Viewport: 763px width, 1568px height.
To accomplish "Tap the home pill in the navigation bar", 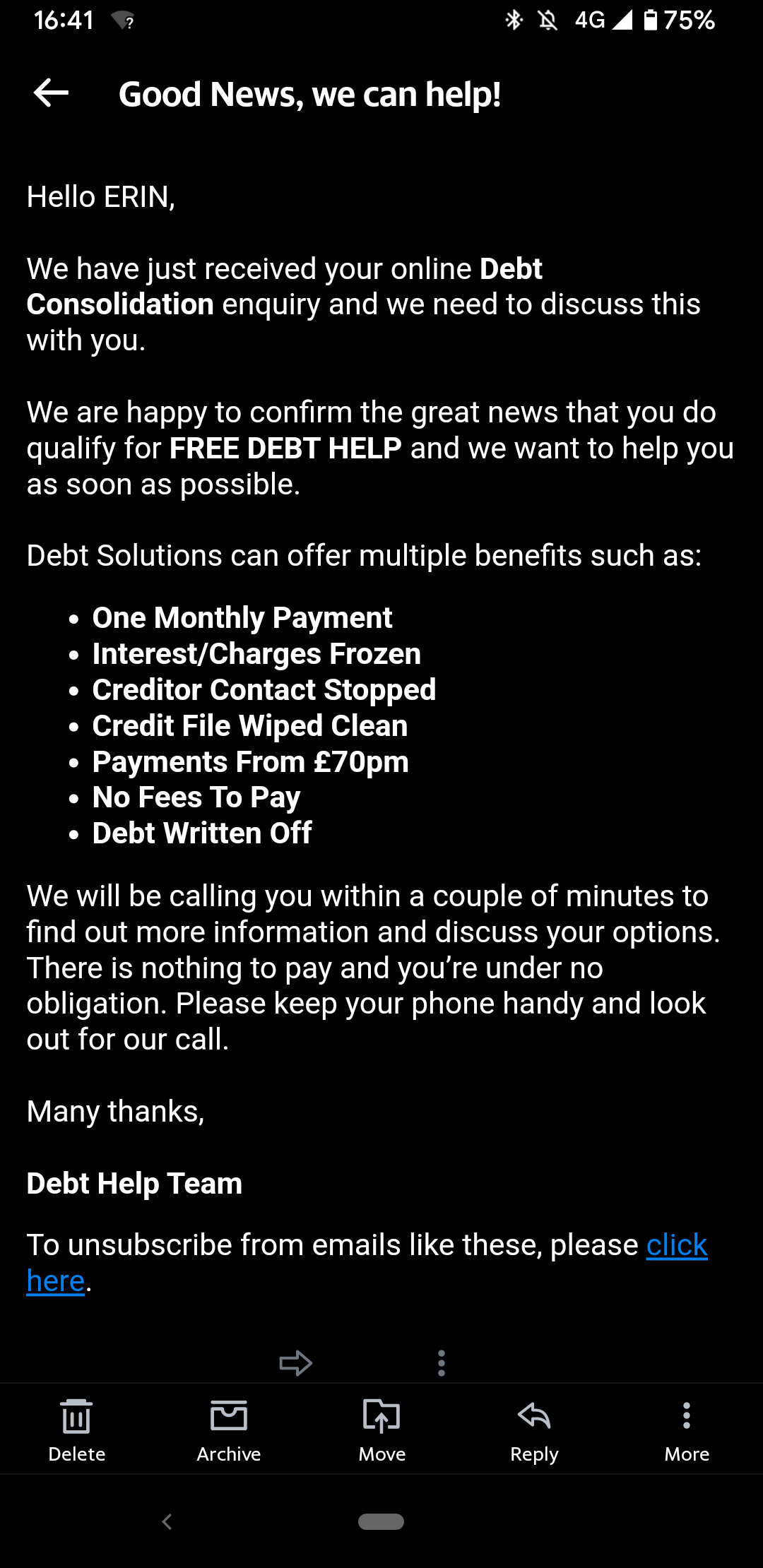I will [381, 1521].
